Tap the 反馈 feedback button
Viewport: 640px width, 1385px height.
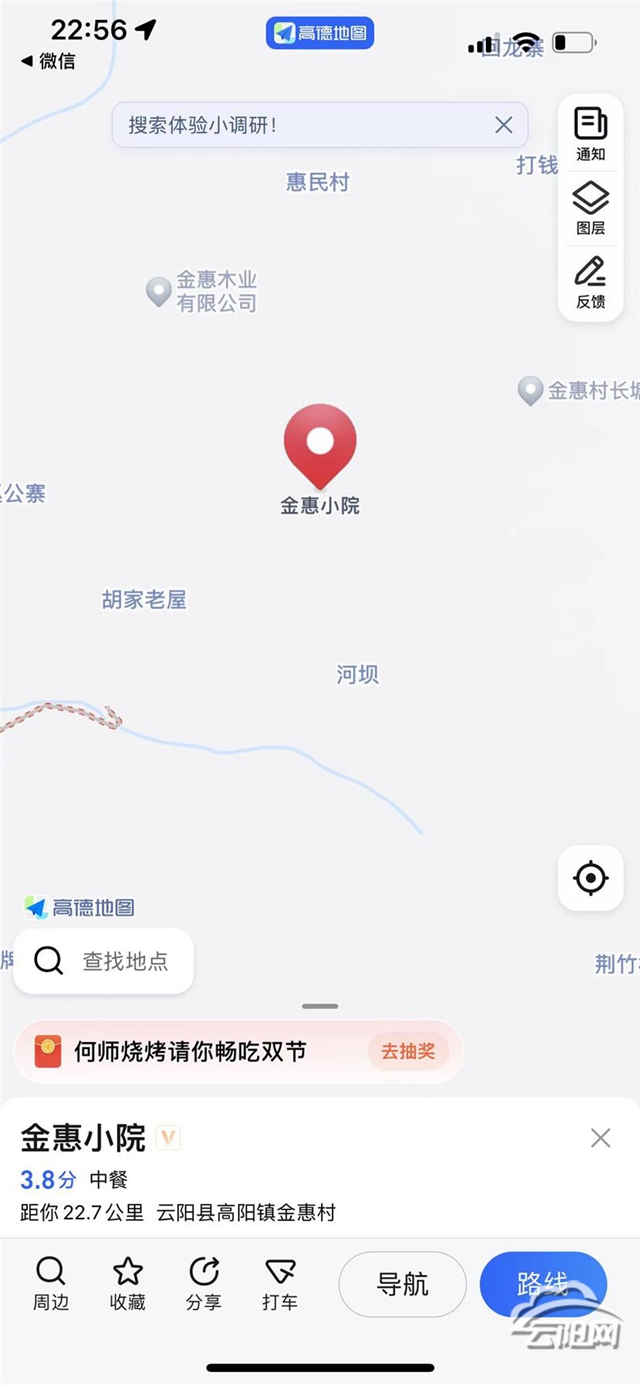pyautogui.click(x=590, y=283)
